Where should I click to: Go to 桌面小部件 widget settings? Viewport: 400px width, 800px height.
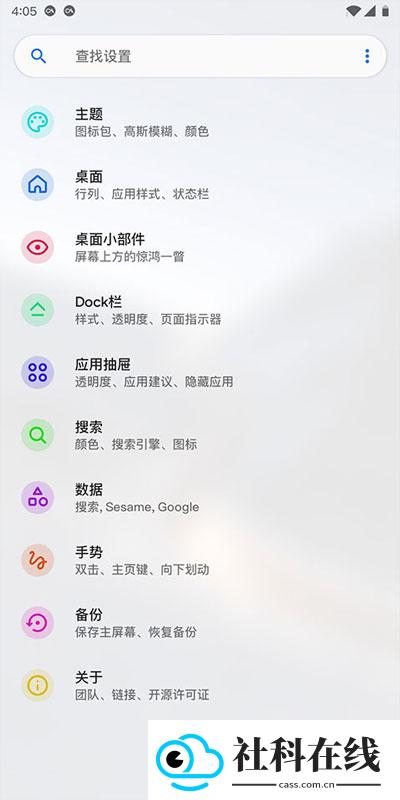click(x=200, y=247)
